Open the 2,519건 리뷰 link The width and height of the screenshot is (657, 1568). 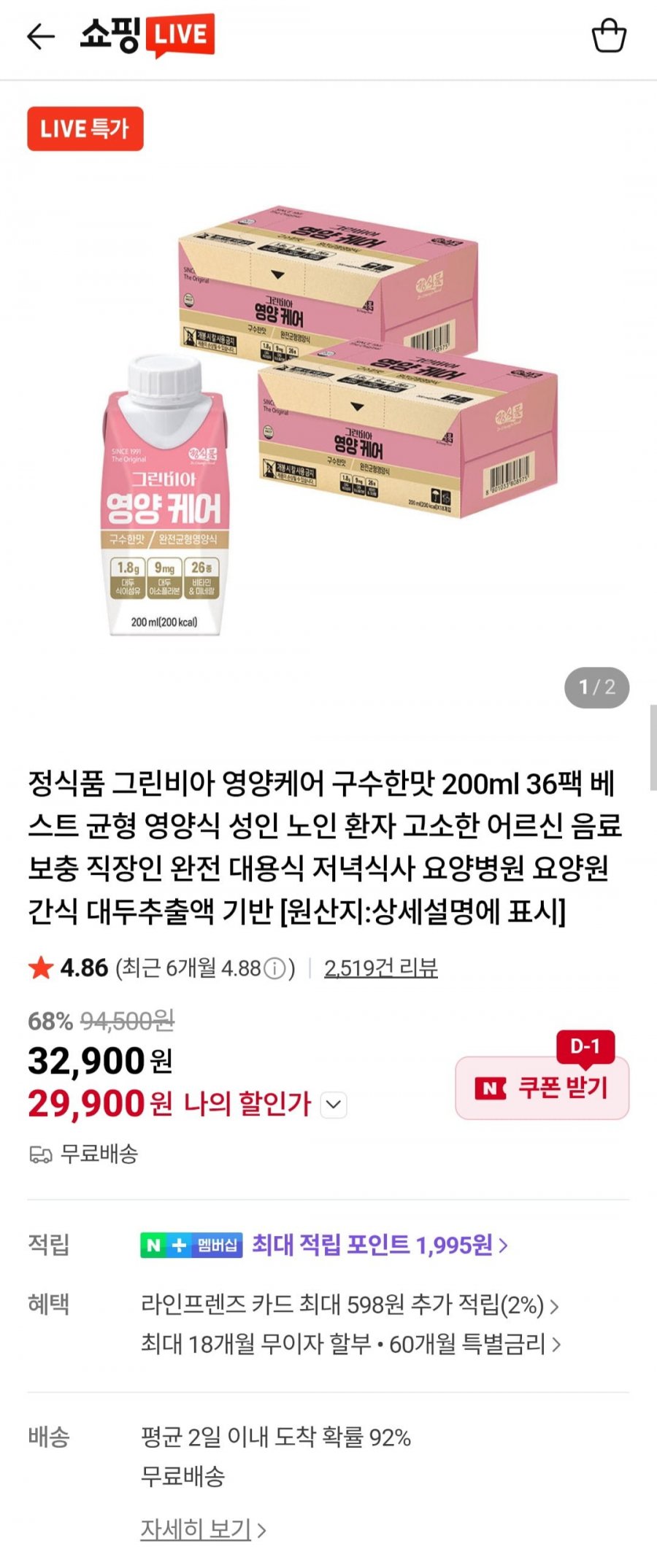(x=380, y=968)
